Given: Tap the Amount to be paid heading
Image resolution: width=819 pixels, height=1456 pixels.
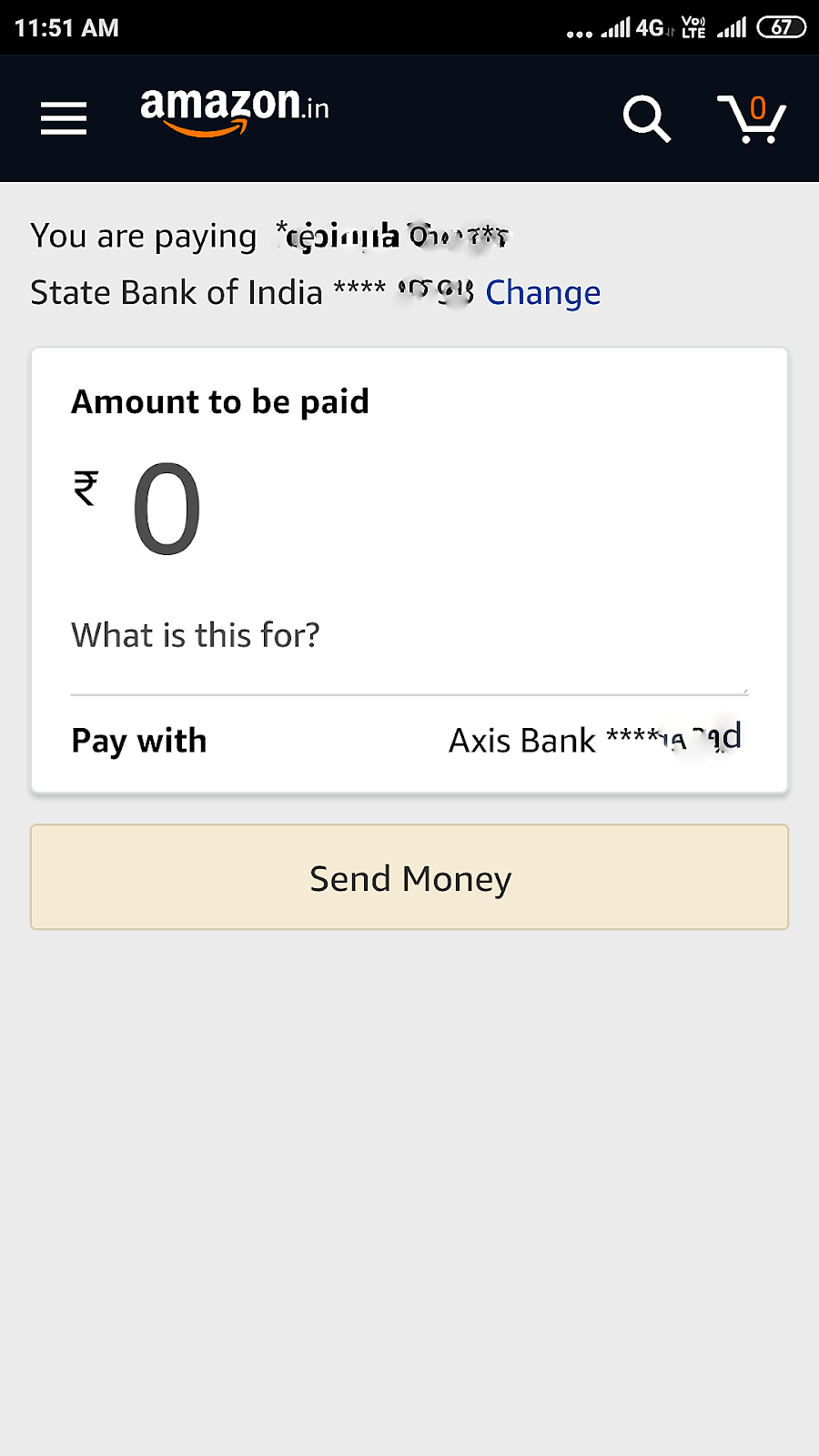Looking at the screenshot, I should pyautogui.click(x=220, y=401).
